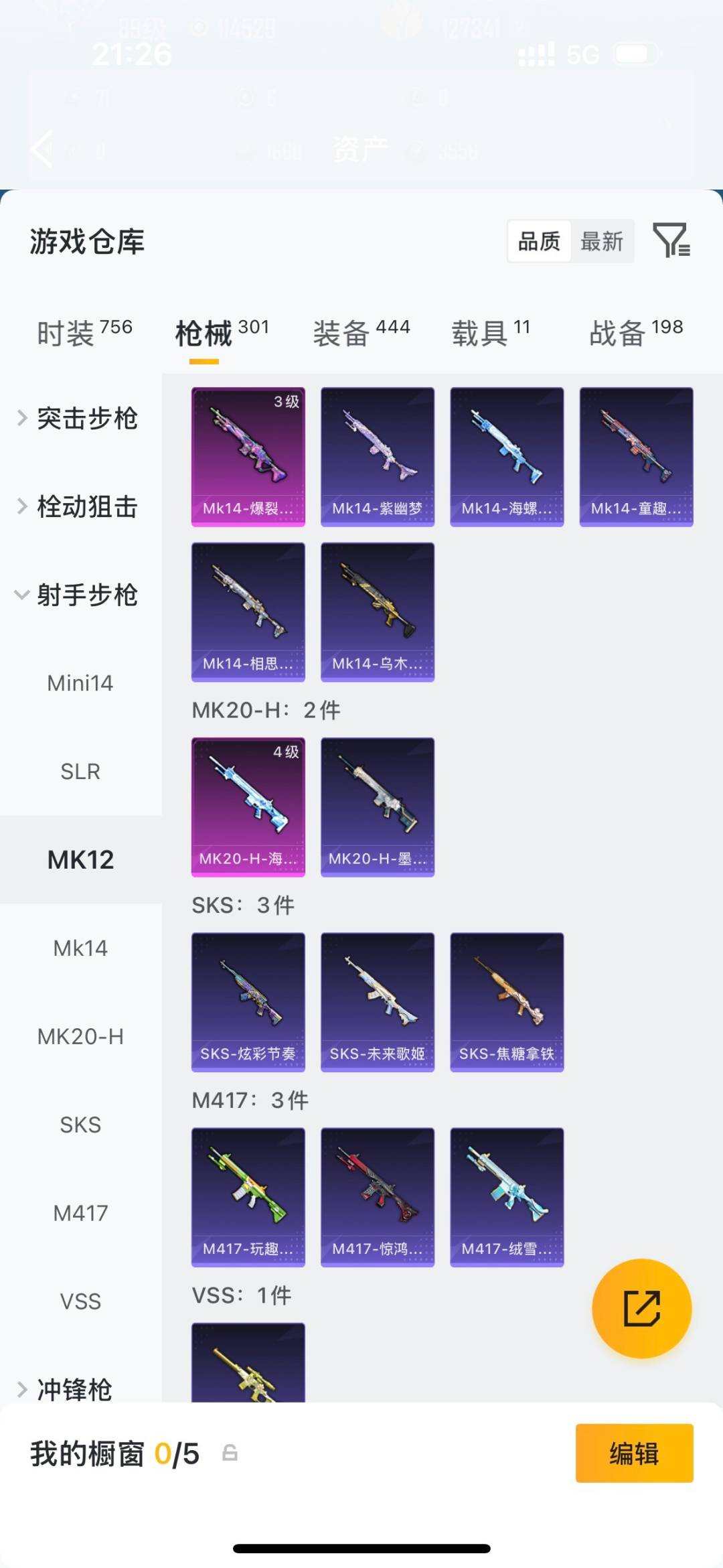
Task: Go back using the top-left arrow
Action: pyautogui.click(x=42, y=149)
